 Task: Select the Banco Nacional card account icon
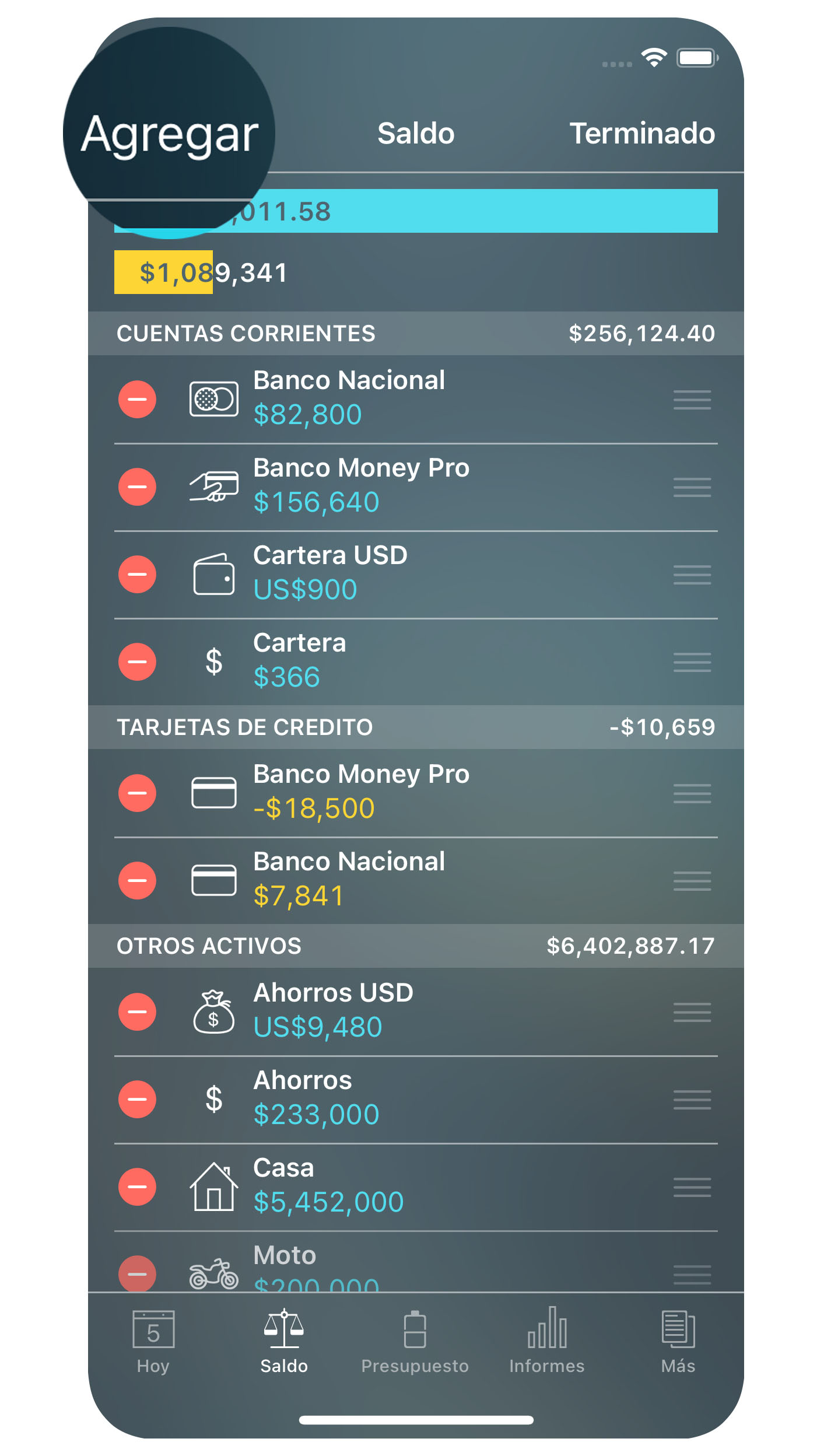[x=214, y=399]
